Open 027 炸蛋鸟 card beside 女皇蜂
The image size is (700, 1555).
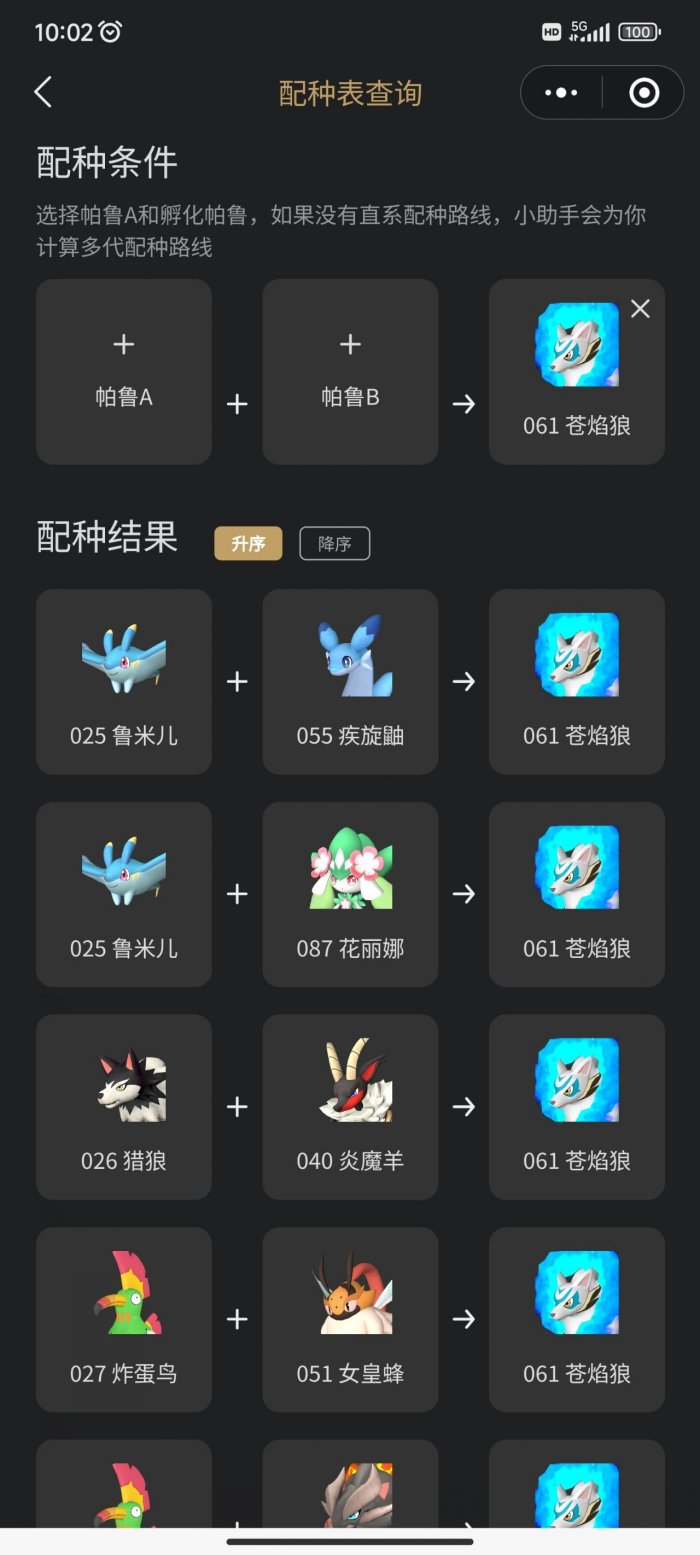tap(124, 1319)
